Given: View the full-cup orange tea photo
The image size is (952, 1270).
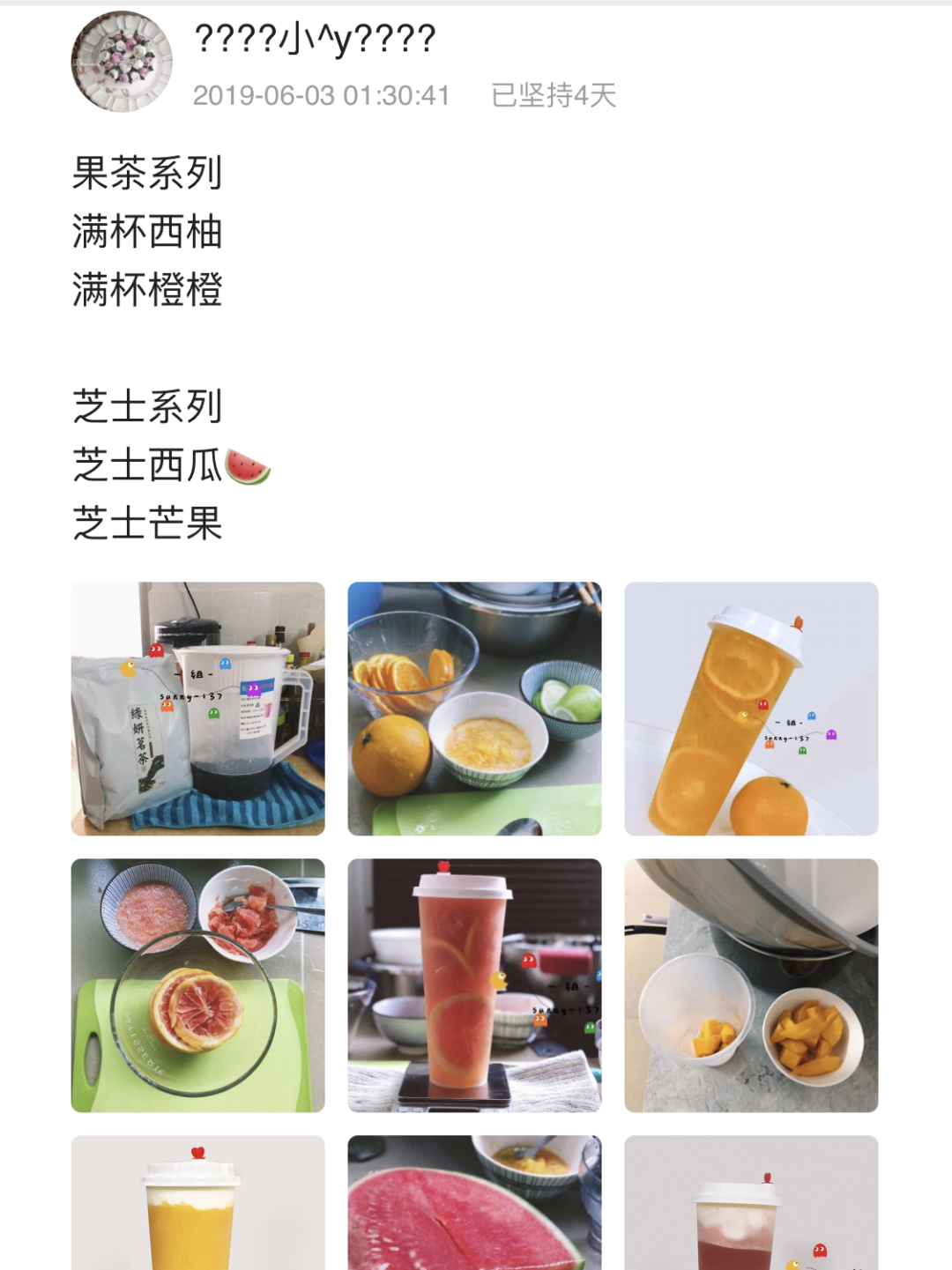Looking at the screenshot, I should tap(751, 709).
